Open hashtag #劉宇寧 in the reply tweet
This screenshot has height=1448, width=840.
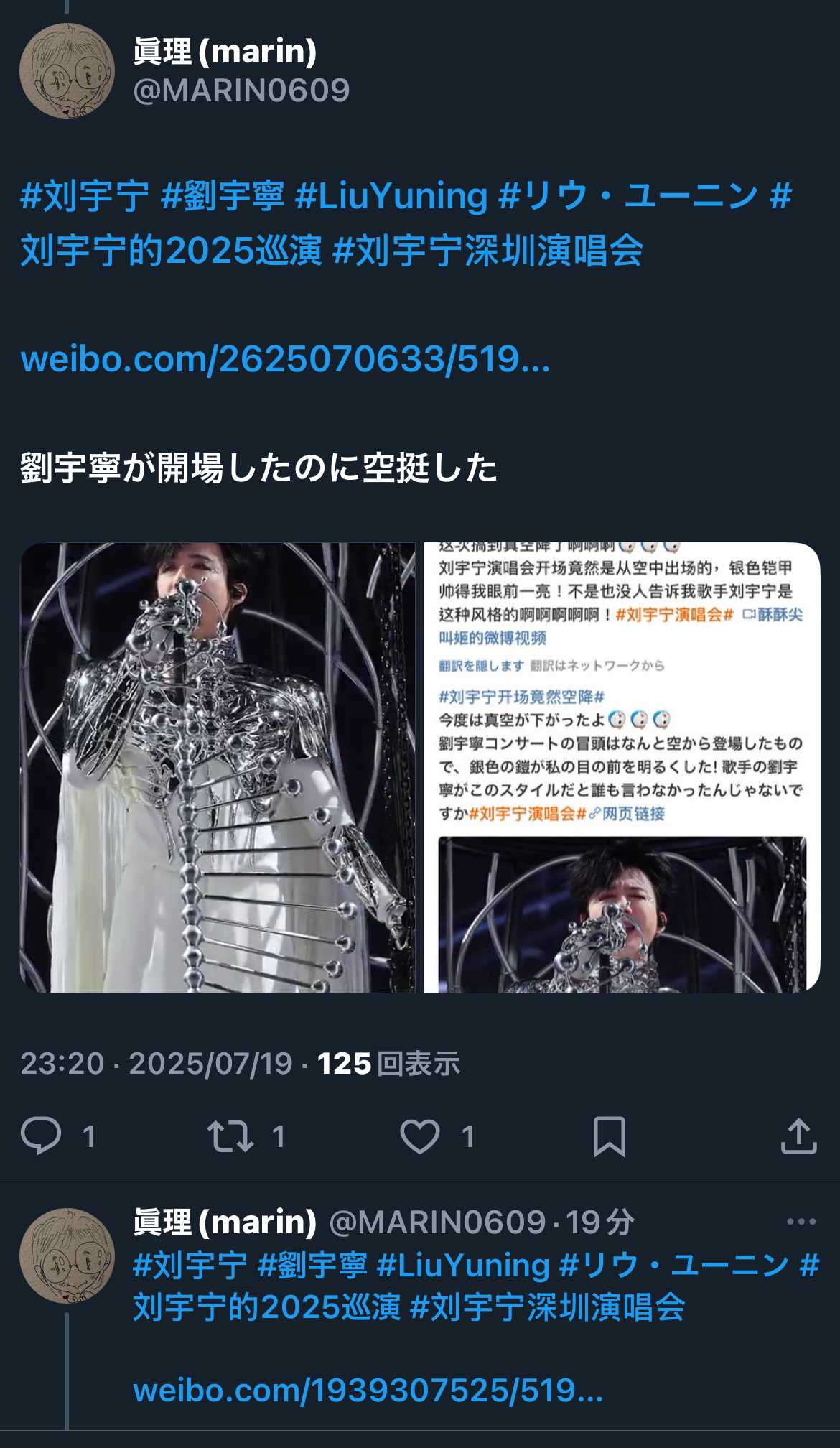pyautogui.click(x=312, y=1265)
